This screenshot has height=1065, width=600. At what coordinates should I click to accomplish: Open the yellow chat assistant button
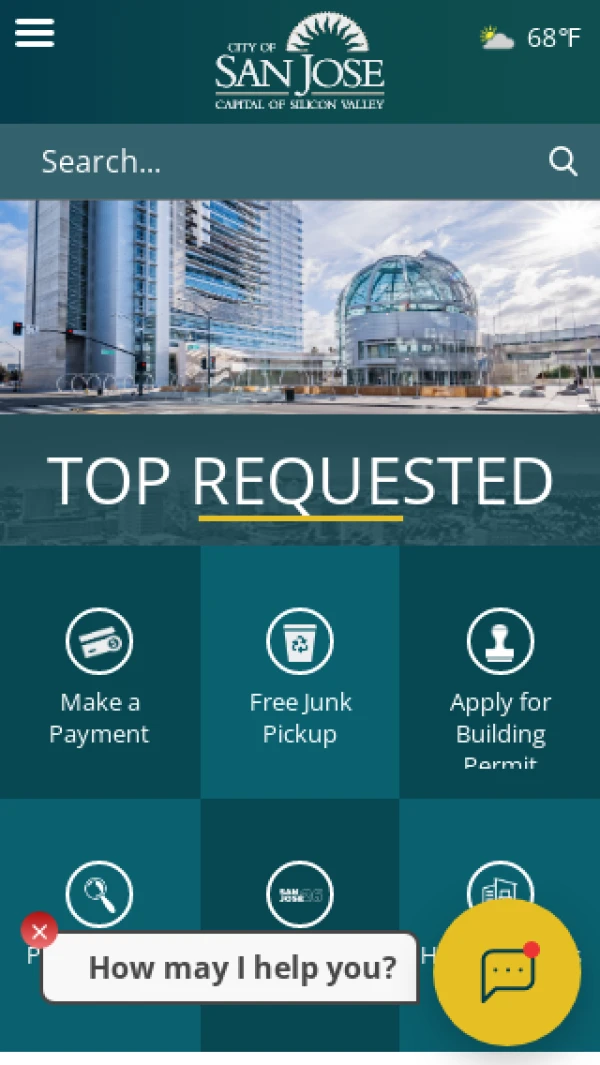coord(508,972)
